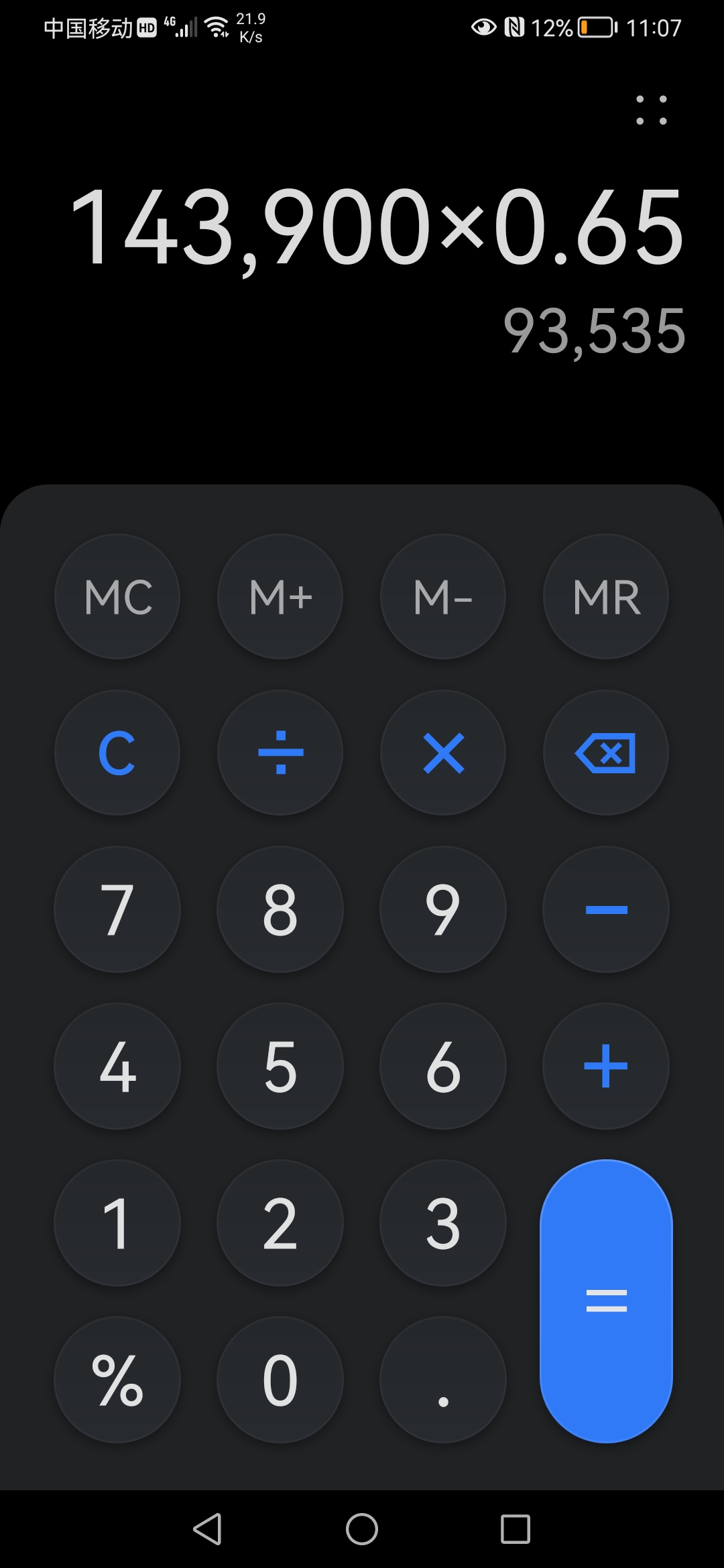Enter digit 5
724x1568 pixels.
pos(280,1066)
